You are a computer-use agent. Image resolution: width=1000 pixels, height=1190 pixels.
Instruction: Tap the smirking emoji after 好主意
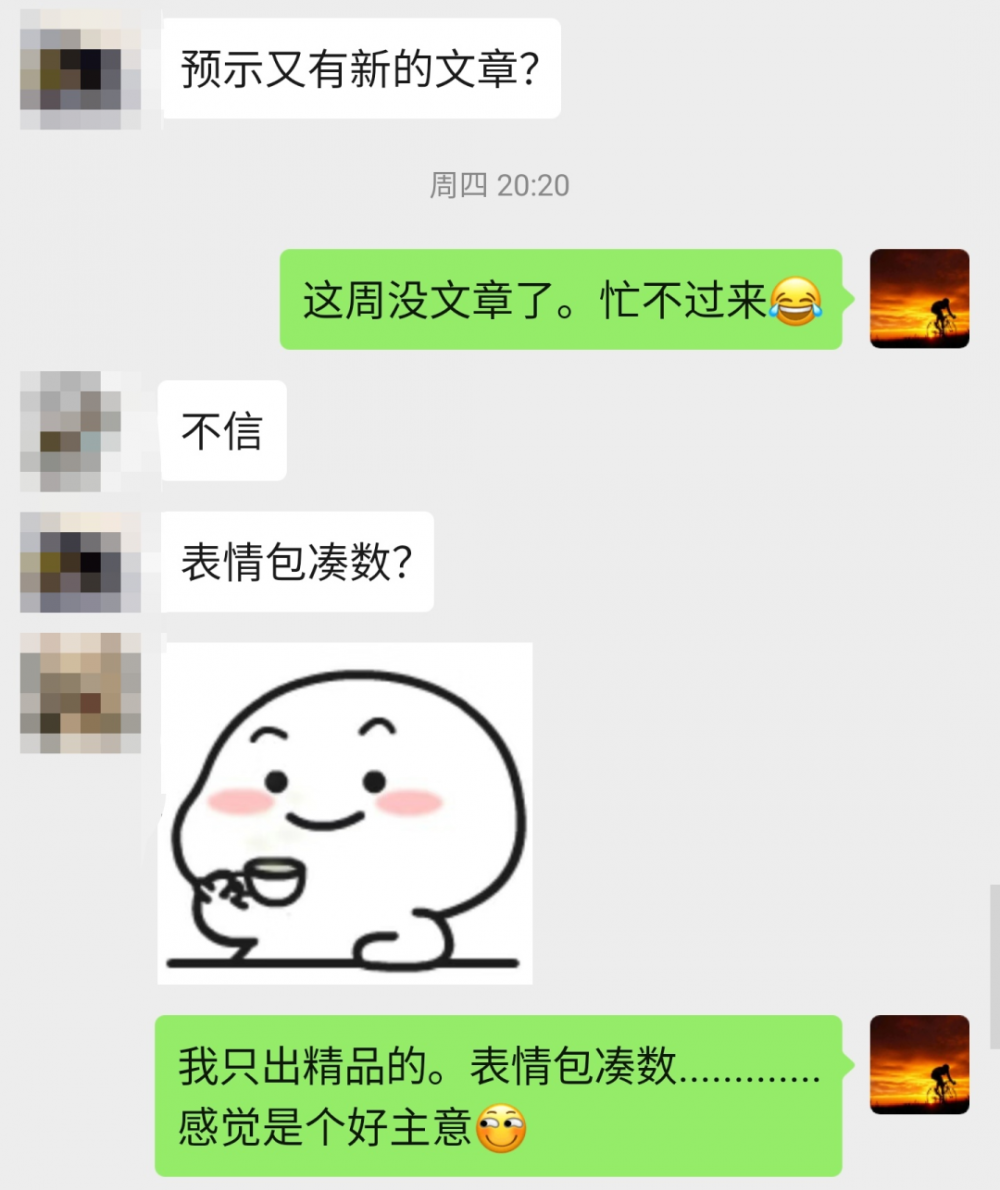coord(505,1125)
